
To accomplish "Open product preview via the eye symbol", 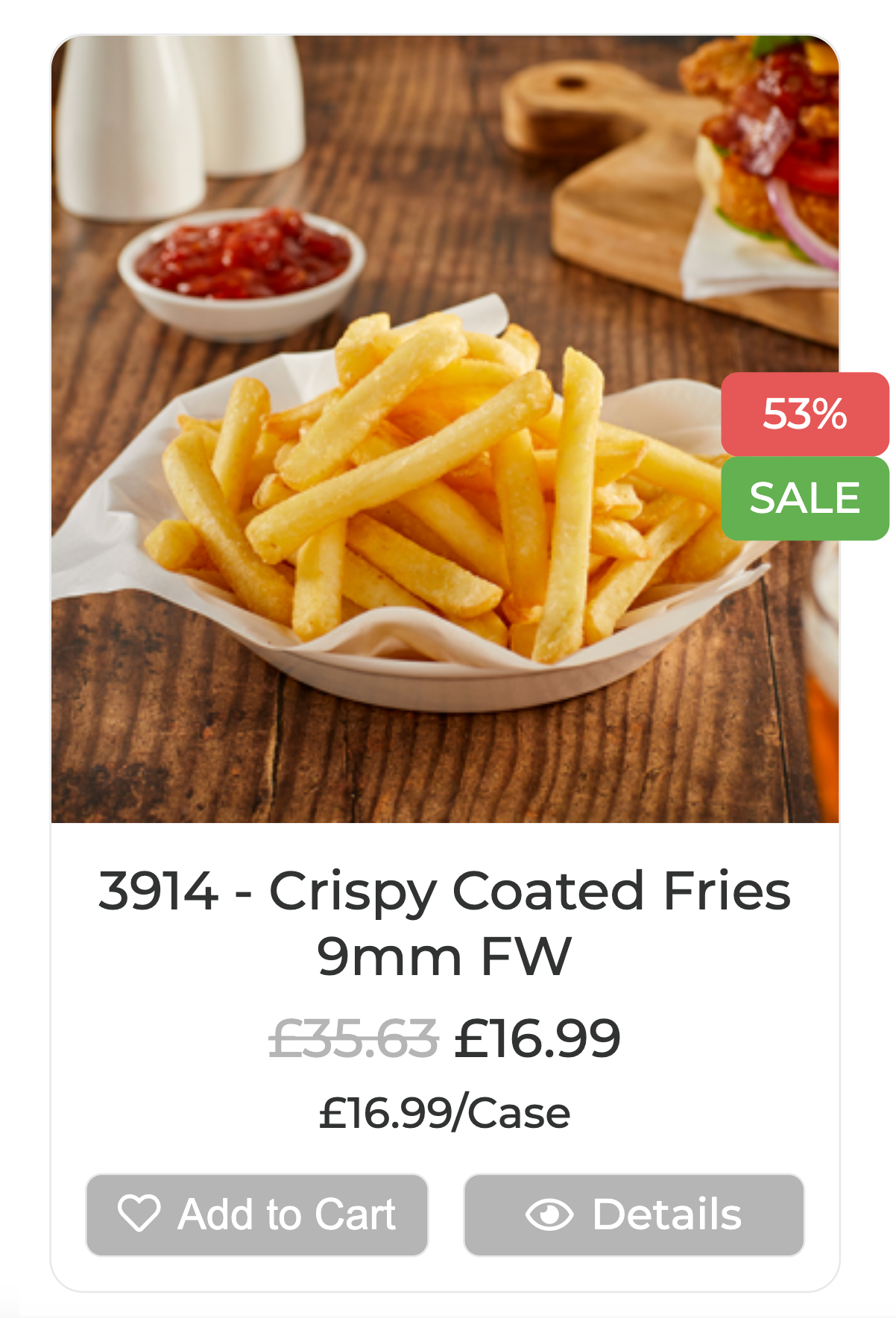I will pos(549,1214).
